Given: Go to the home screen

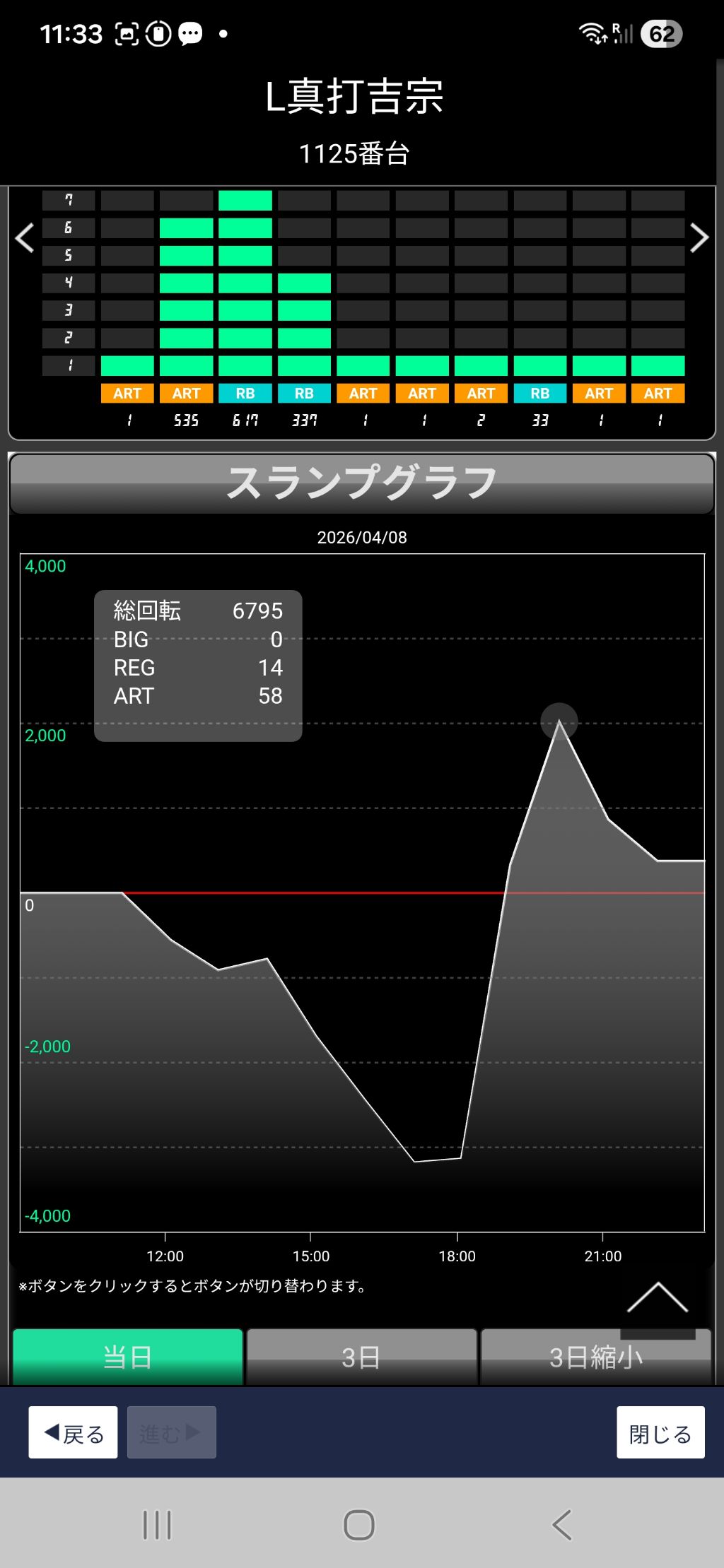Looking at the screenshot, I should pyautogui.click(x=359, y=1525).
